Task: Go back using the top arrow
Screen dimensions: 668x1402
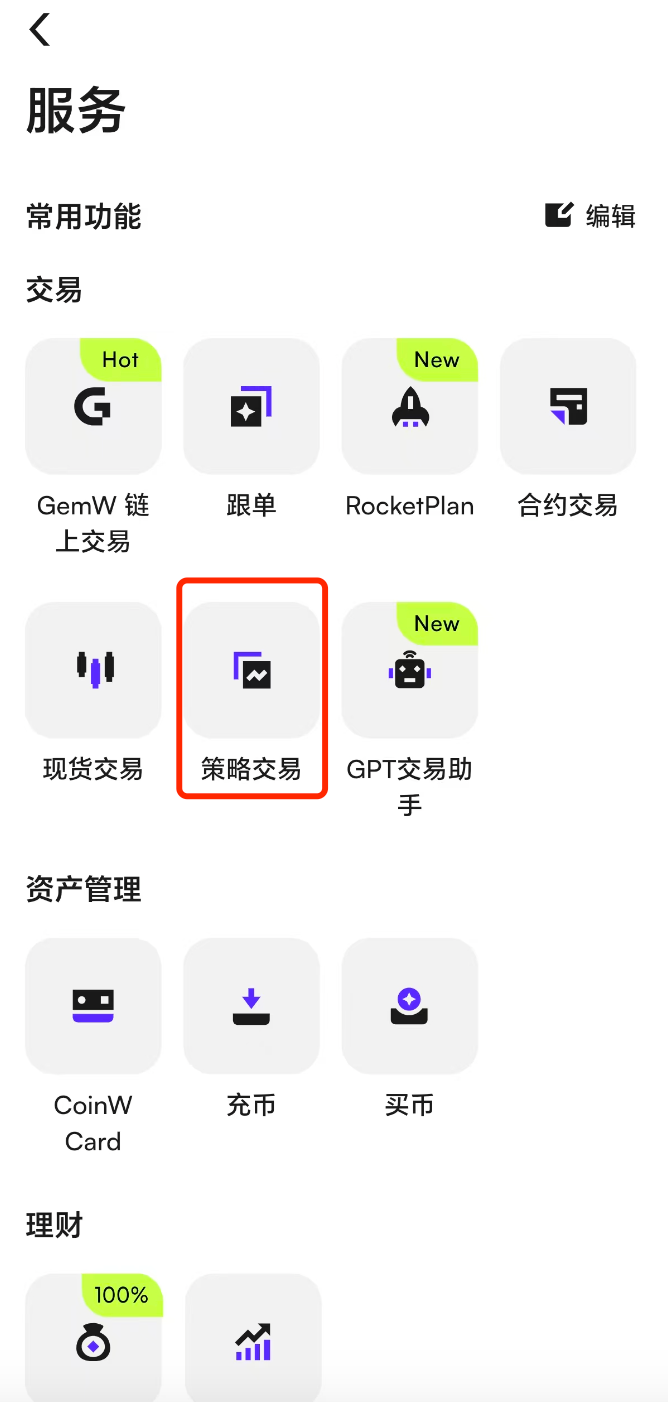Action: [40, 30]
